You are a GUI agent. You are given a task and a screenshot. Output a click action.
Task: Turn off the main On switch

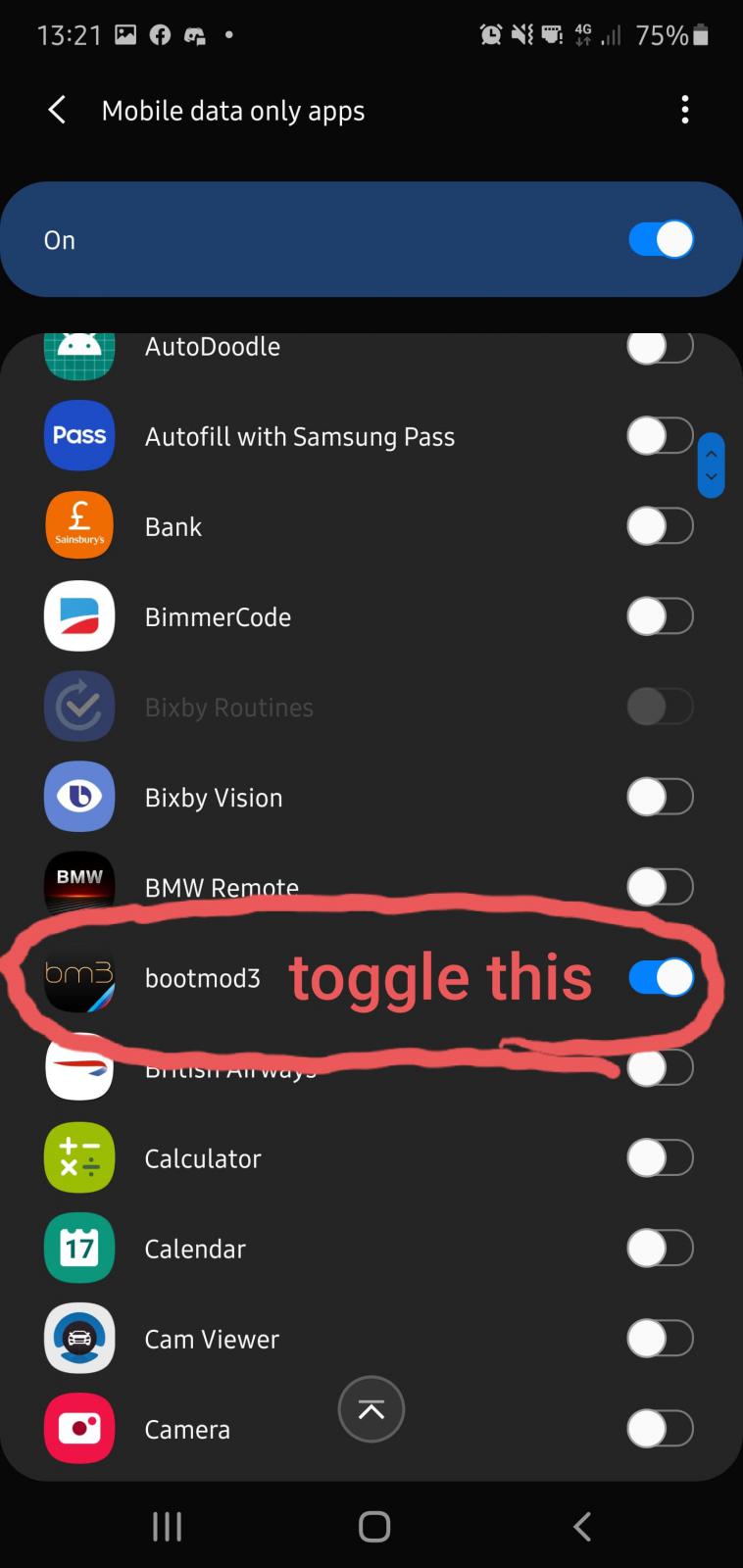tap(661, 240)
